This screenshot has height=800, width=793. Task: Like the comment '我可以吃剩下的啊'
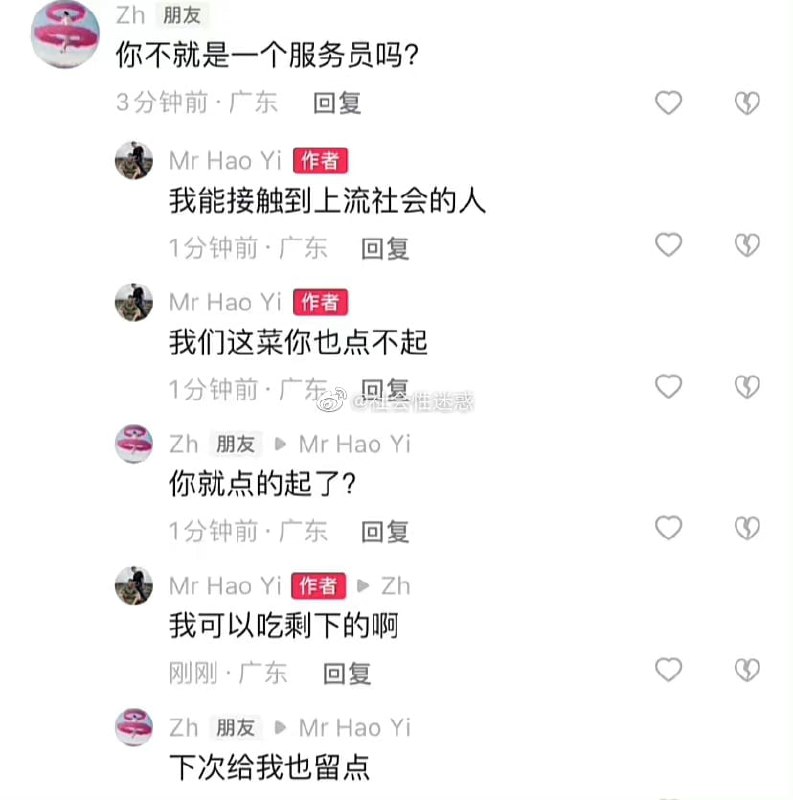coord(668,669)
